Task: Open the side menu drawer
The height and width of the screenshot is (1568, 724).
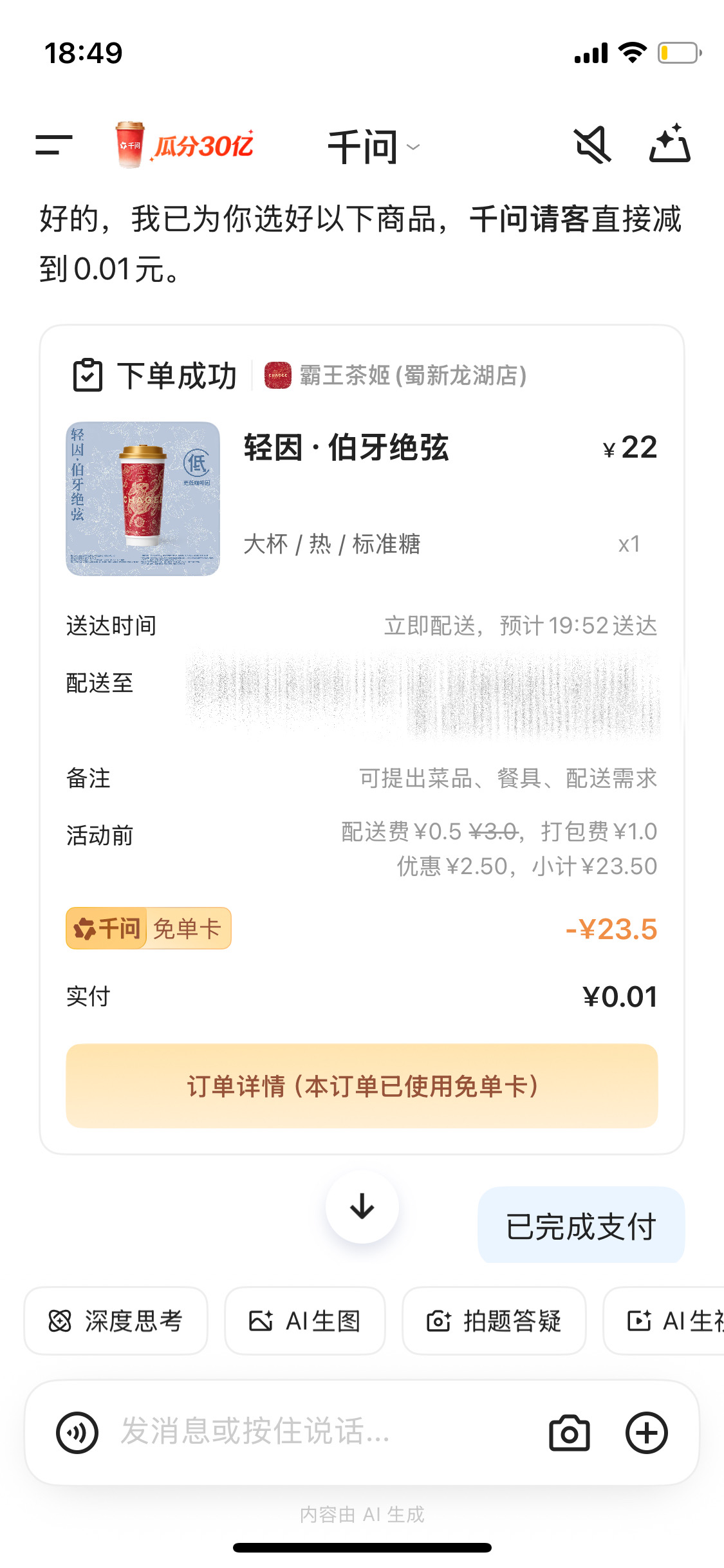Action: tap(53, 145)
